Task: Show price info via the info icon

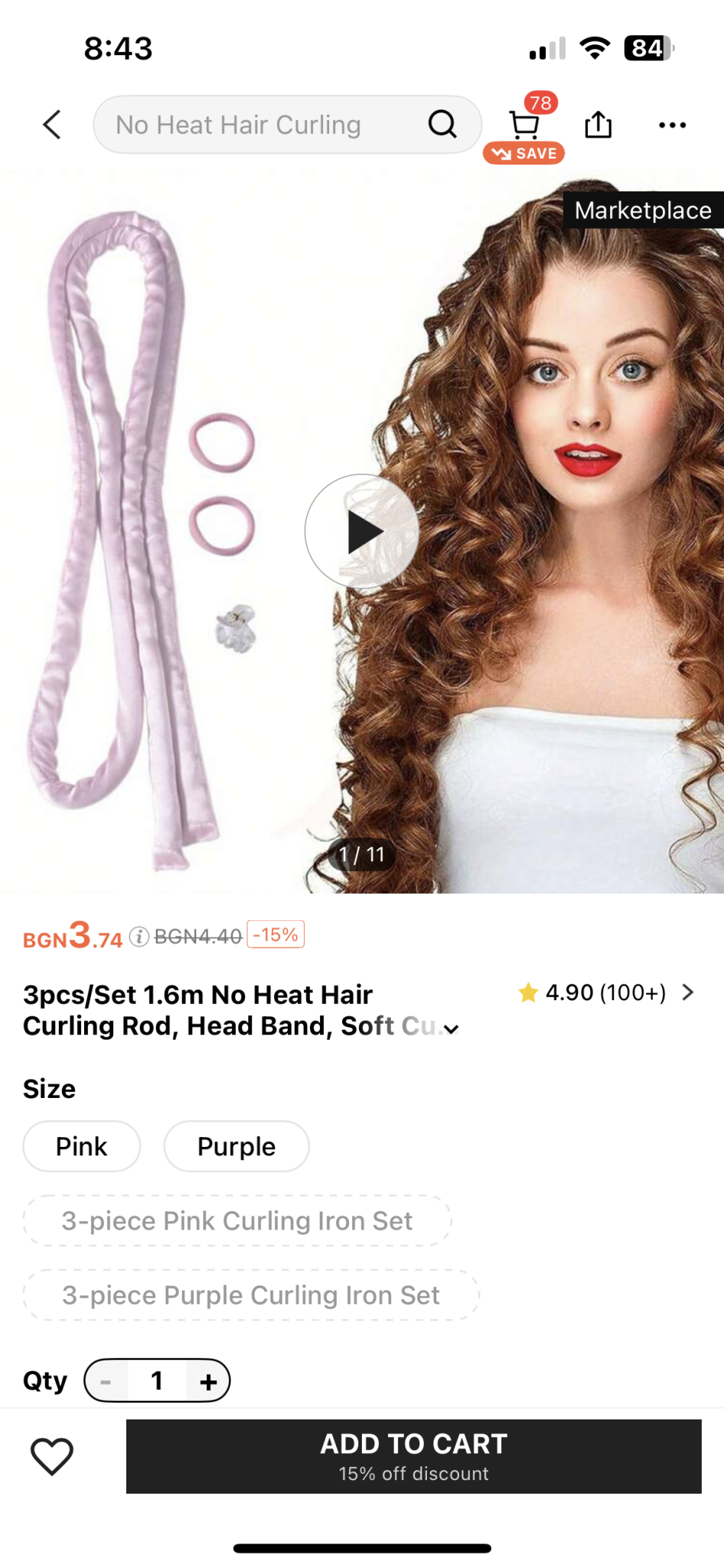Action: (139, 936)
